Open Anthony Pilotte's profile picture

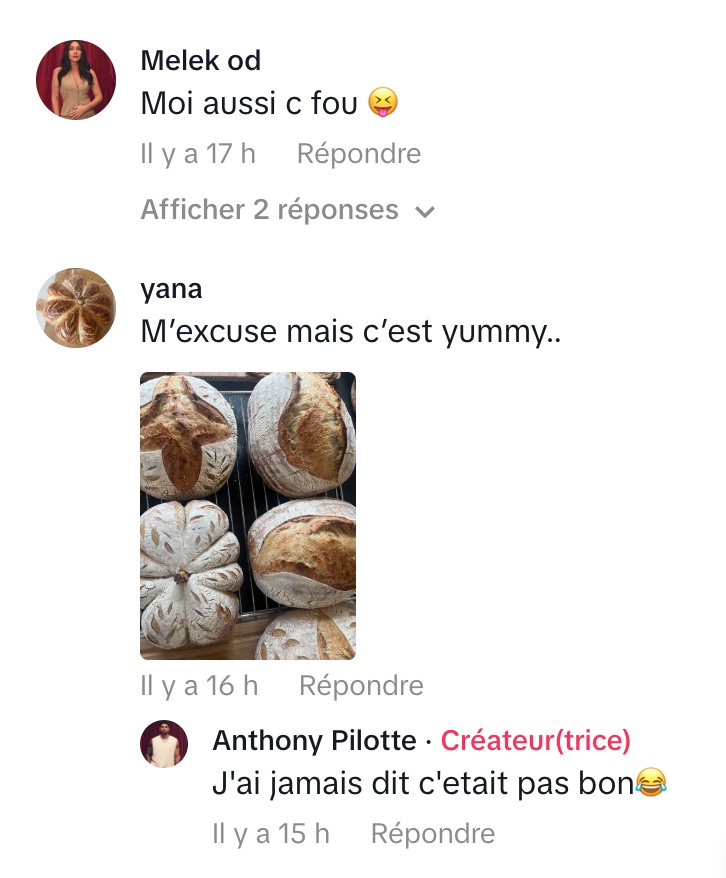click(x=164, y=744)
